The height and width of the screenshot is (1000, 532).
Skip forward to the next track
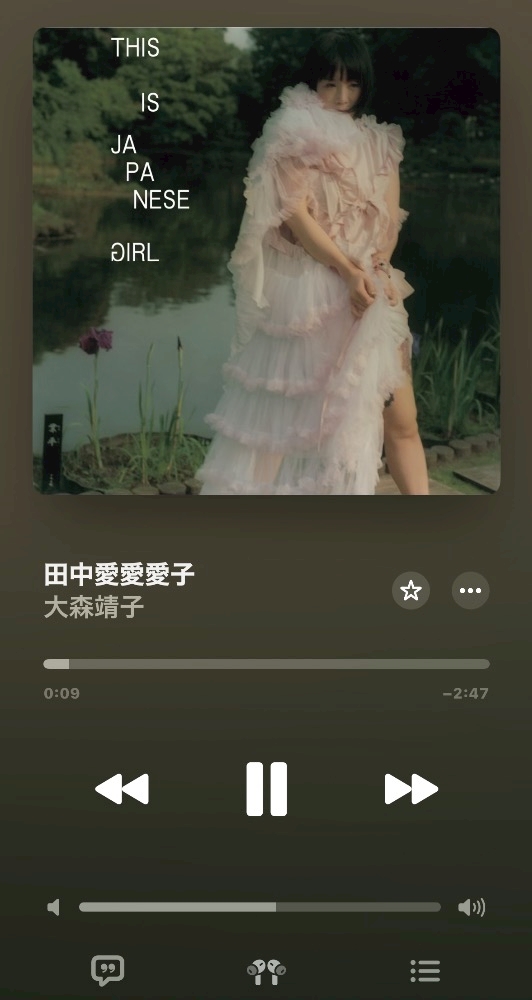pos(411,789)
